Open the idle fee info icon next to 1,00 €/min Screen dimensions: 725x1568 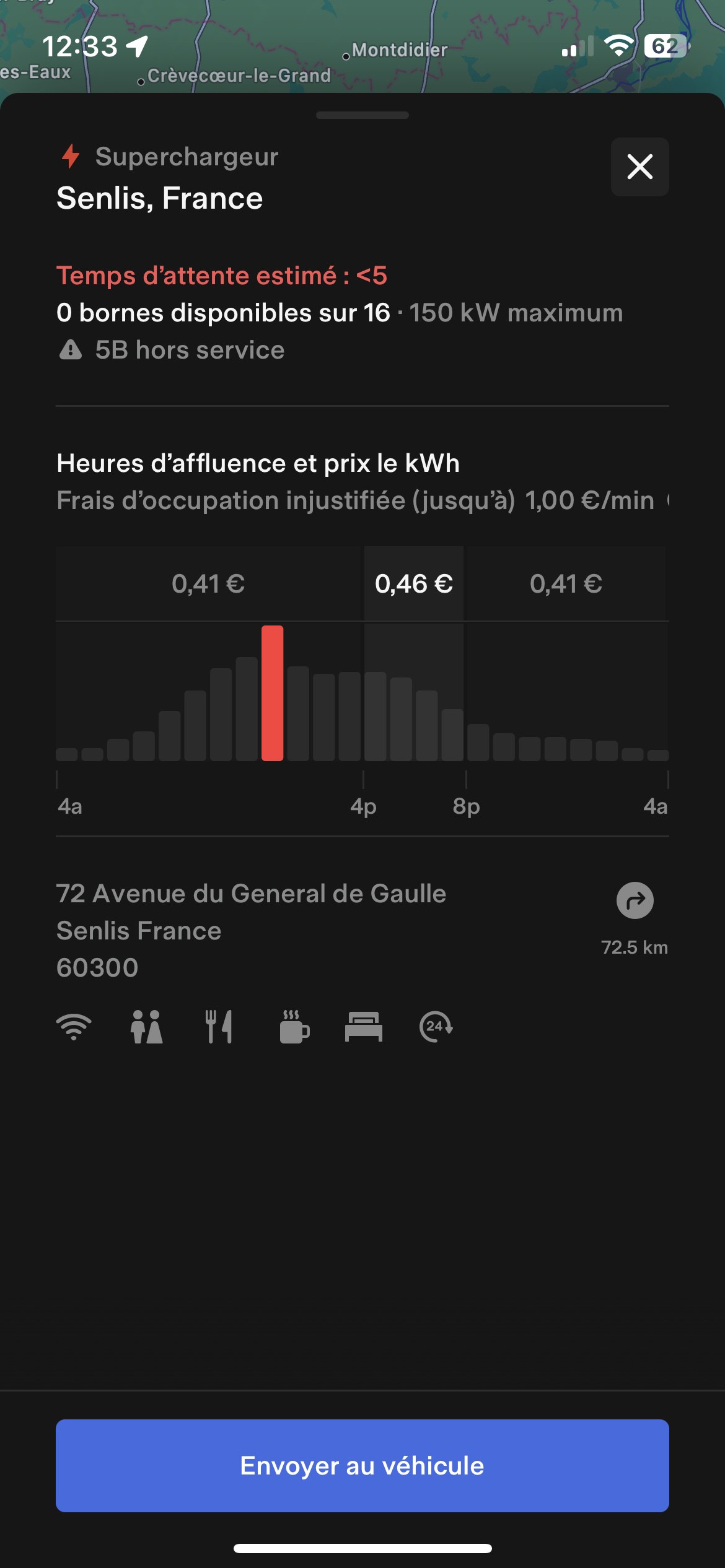(x=668, y=500)
